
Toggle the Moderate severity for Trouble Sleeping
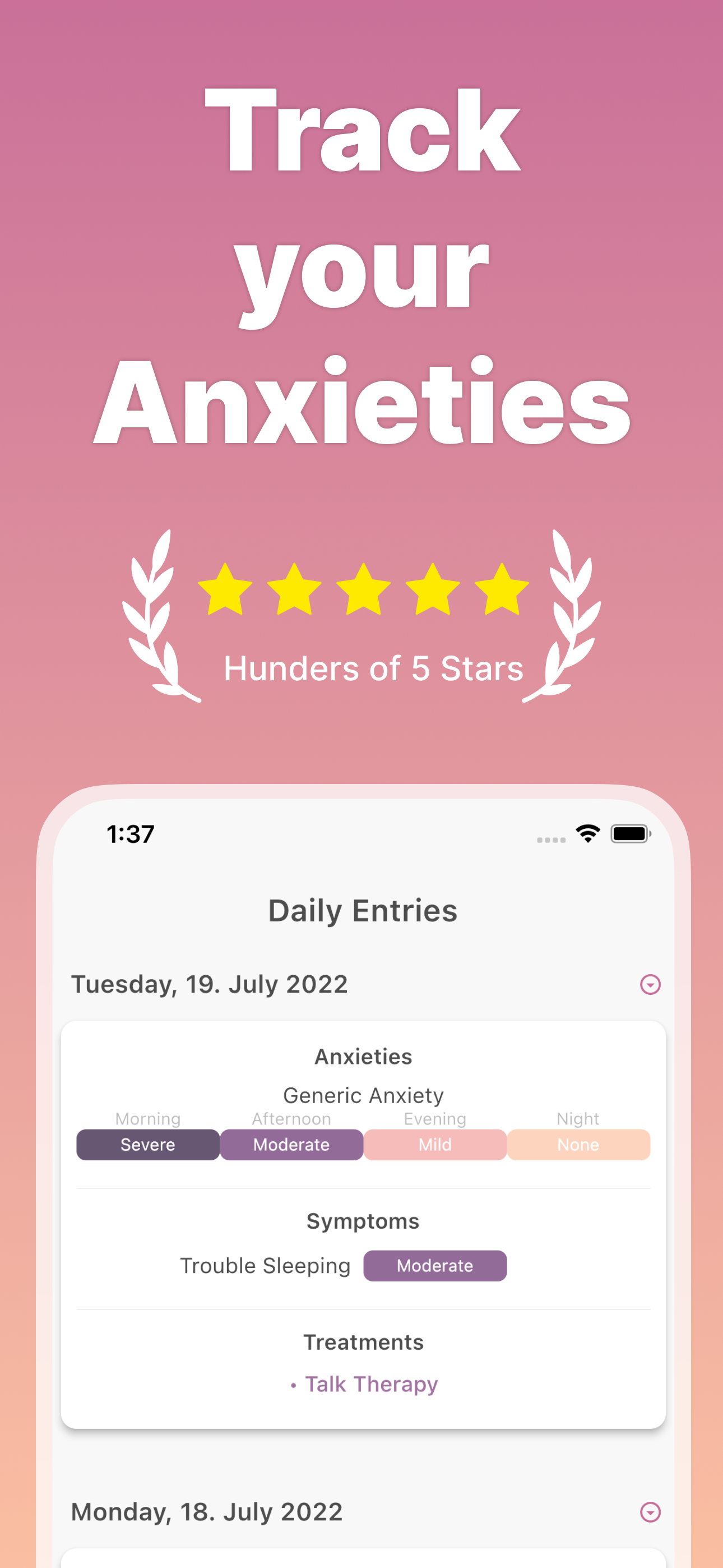click(x=434, y=1266)
